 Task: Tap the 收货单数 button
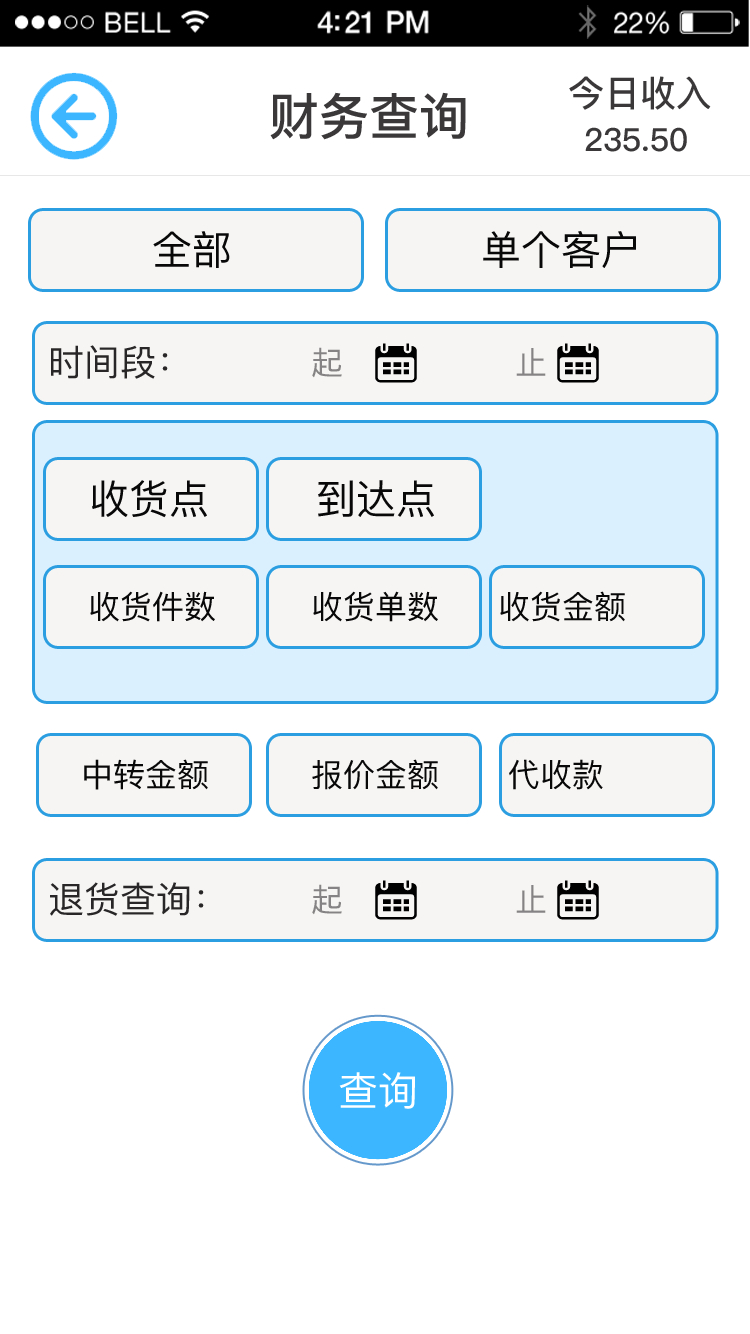(x=374, y=607)
